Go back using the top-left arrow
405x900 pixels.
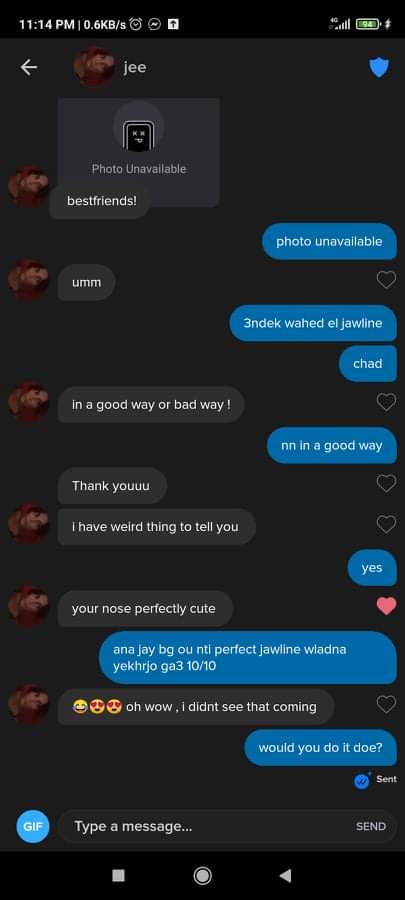click(29, 68)
